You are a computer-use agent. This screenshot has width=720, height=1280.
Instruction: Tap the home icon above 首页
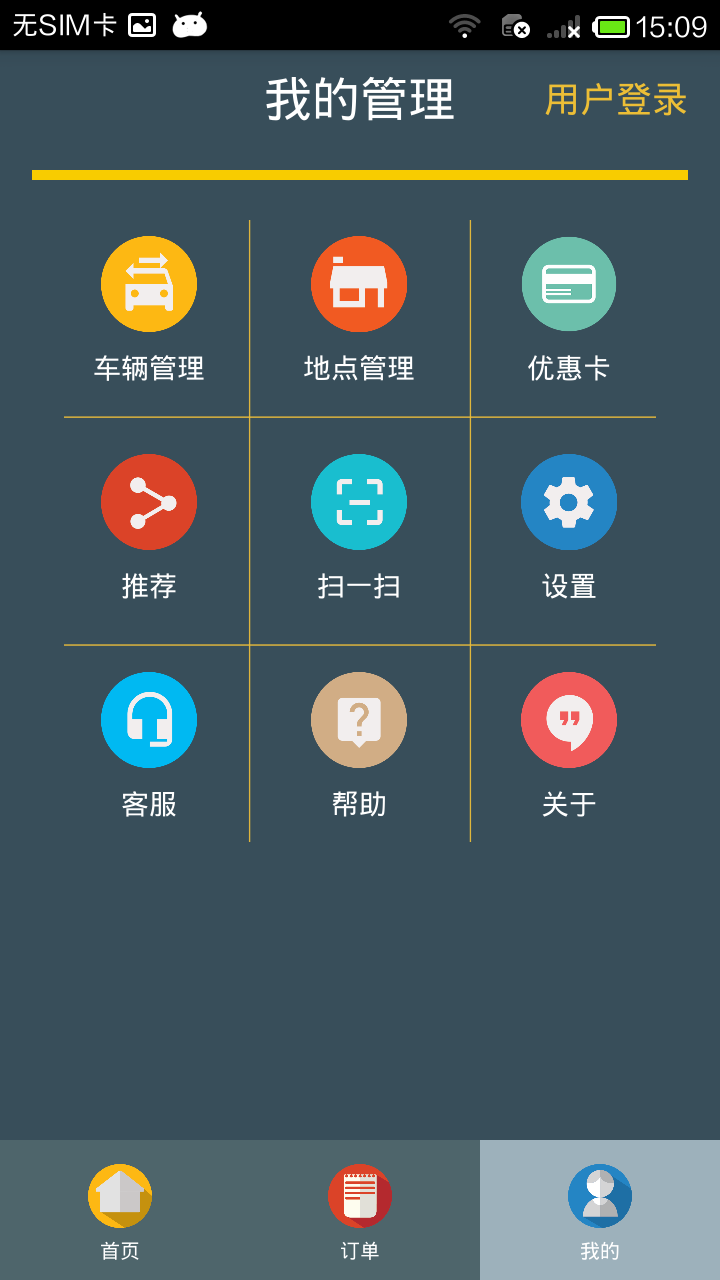[x=120, y=1194]
